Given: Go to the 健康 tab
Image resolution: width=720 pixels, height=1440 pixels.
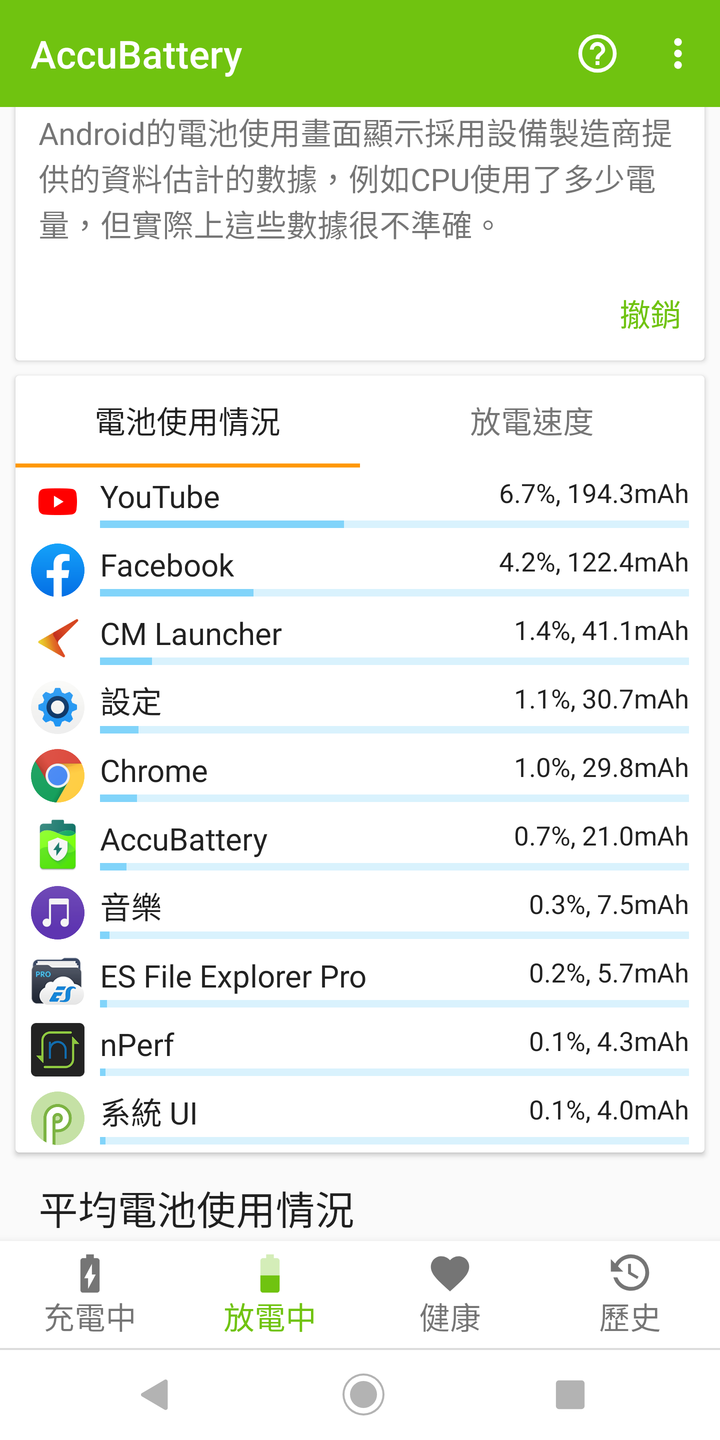Looking at the screenshot, I should [x=450, y=1294].
